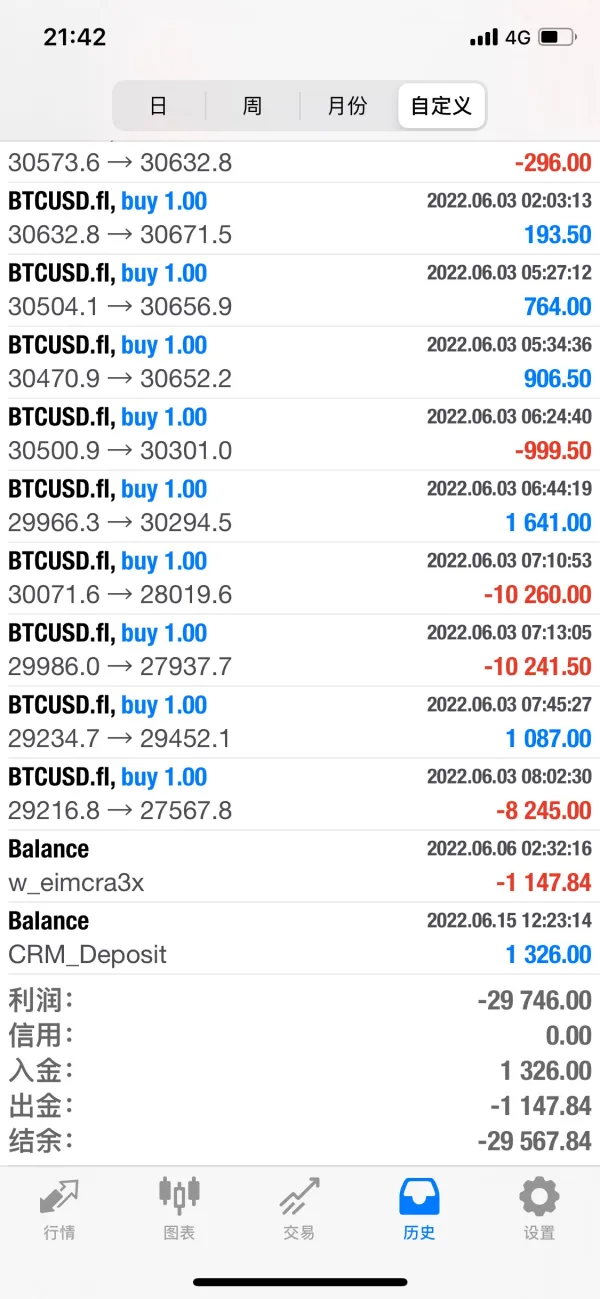Open the trade with 1 641.00 profit
Viewport: 600px width, 1299px height.
click(x=300, y=506)
